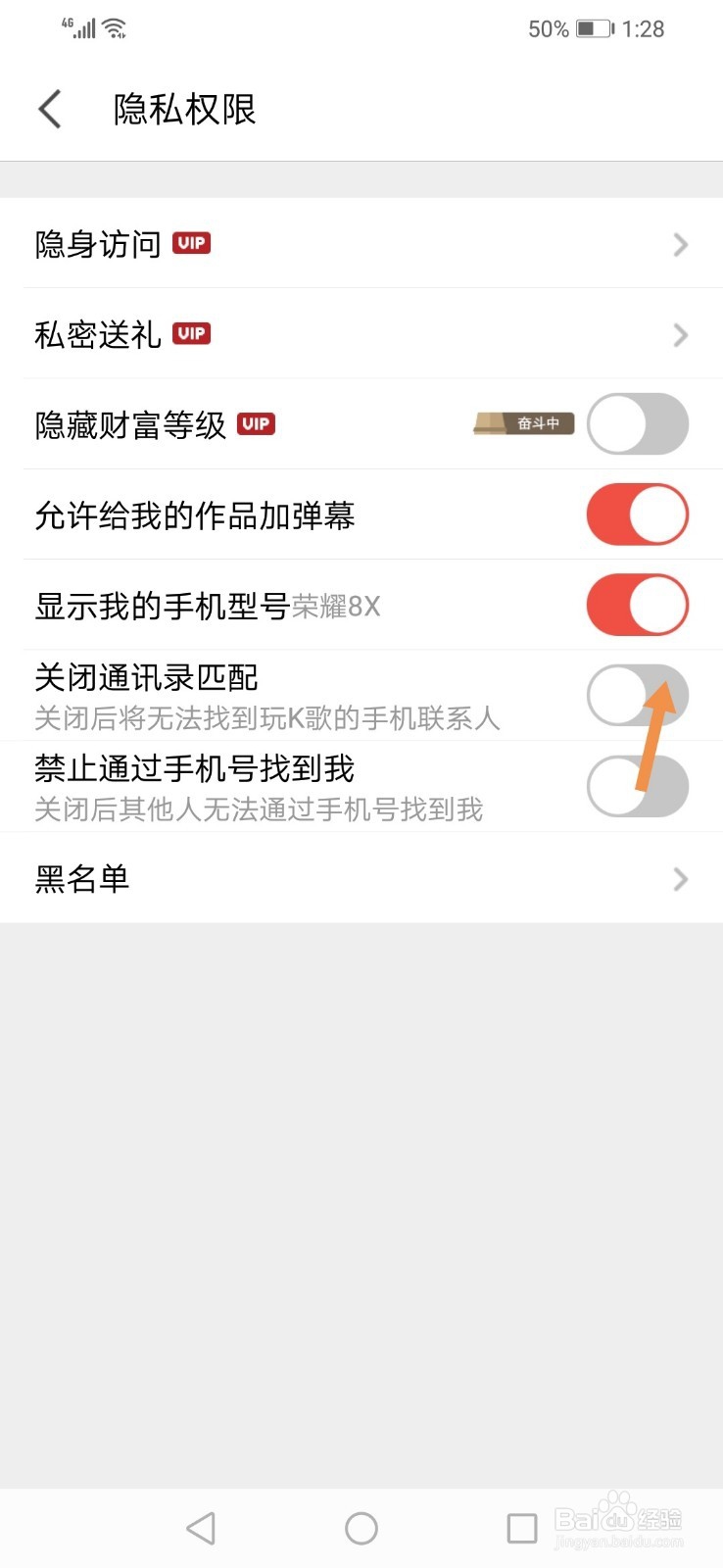Screen dimensions: 723x1568
Task: Open the 私密送礼 setting
Action: click(361, 334)
